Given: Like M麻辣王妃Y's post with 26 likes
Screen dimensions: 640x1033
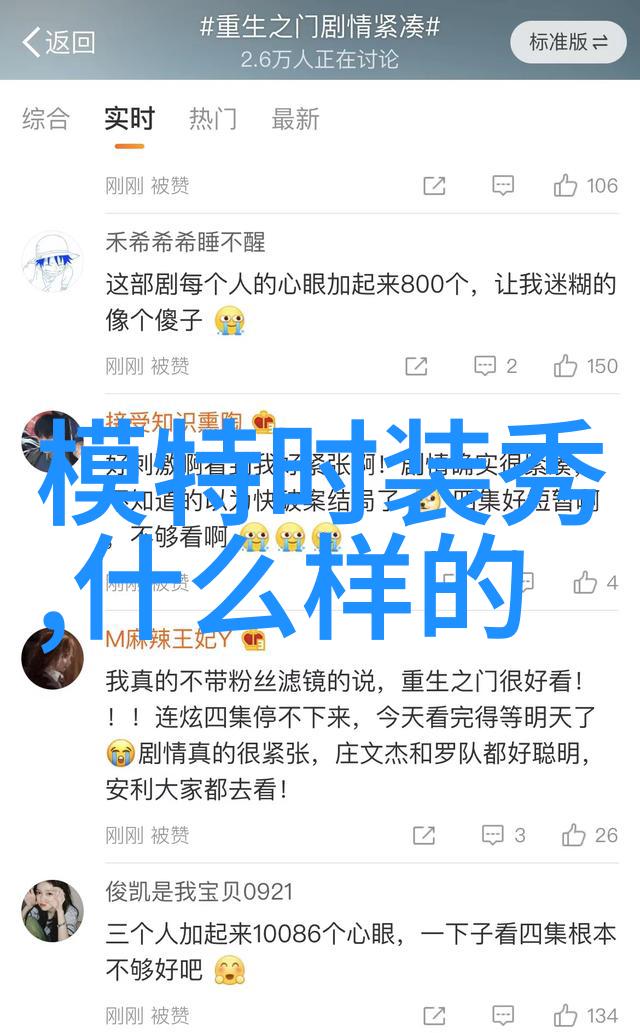Looking at the screenshot, I should [x=590, y=835].
